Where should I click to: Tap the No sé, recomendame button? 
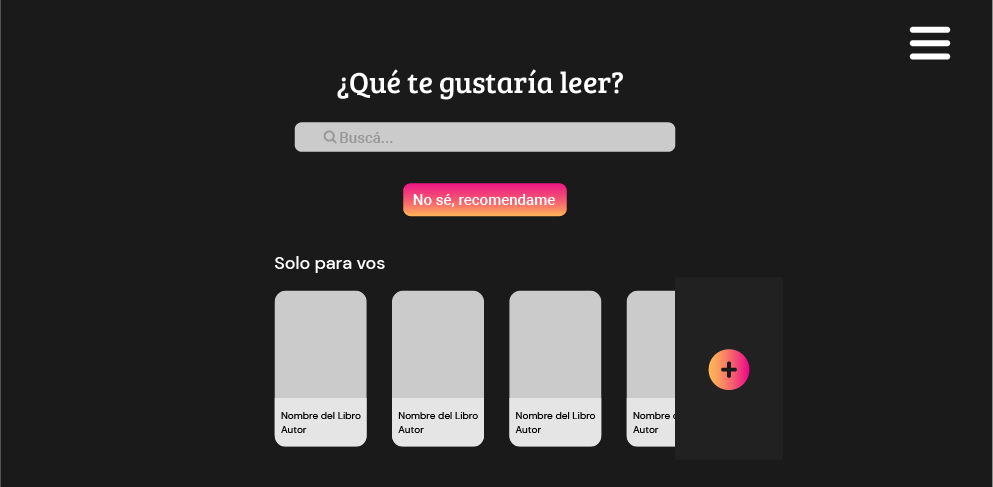(x=485, y=200)
